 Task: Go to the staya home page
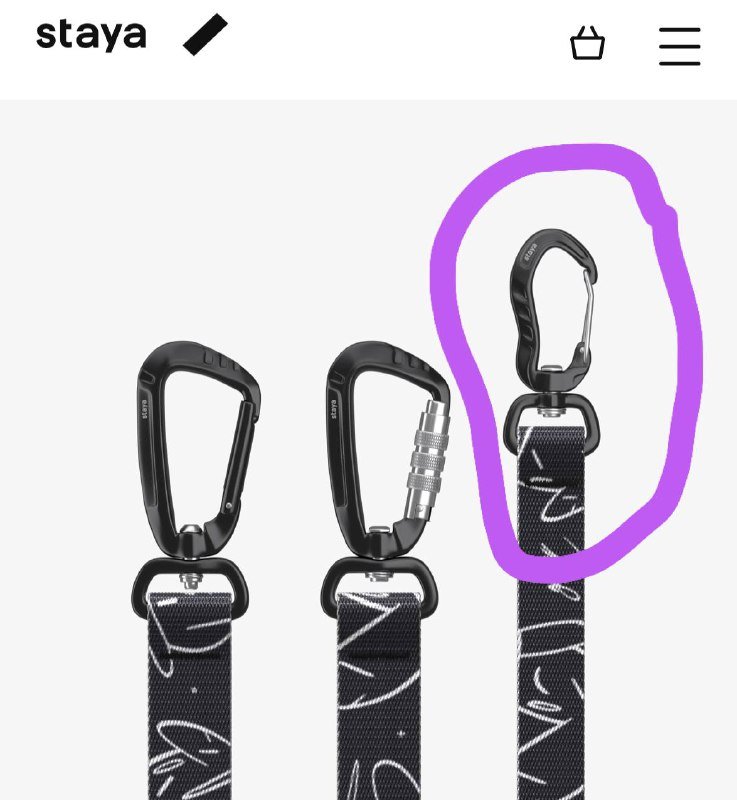point(92,36)
